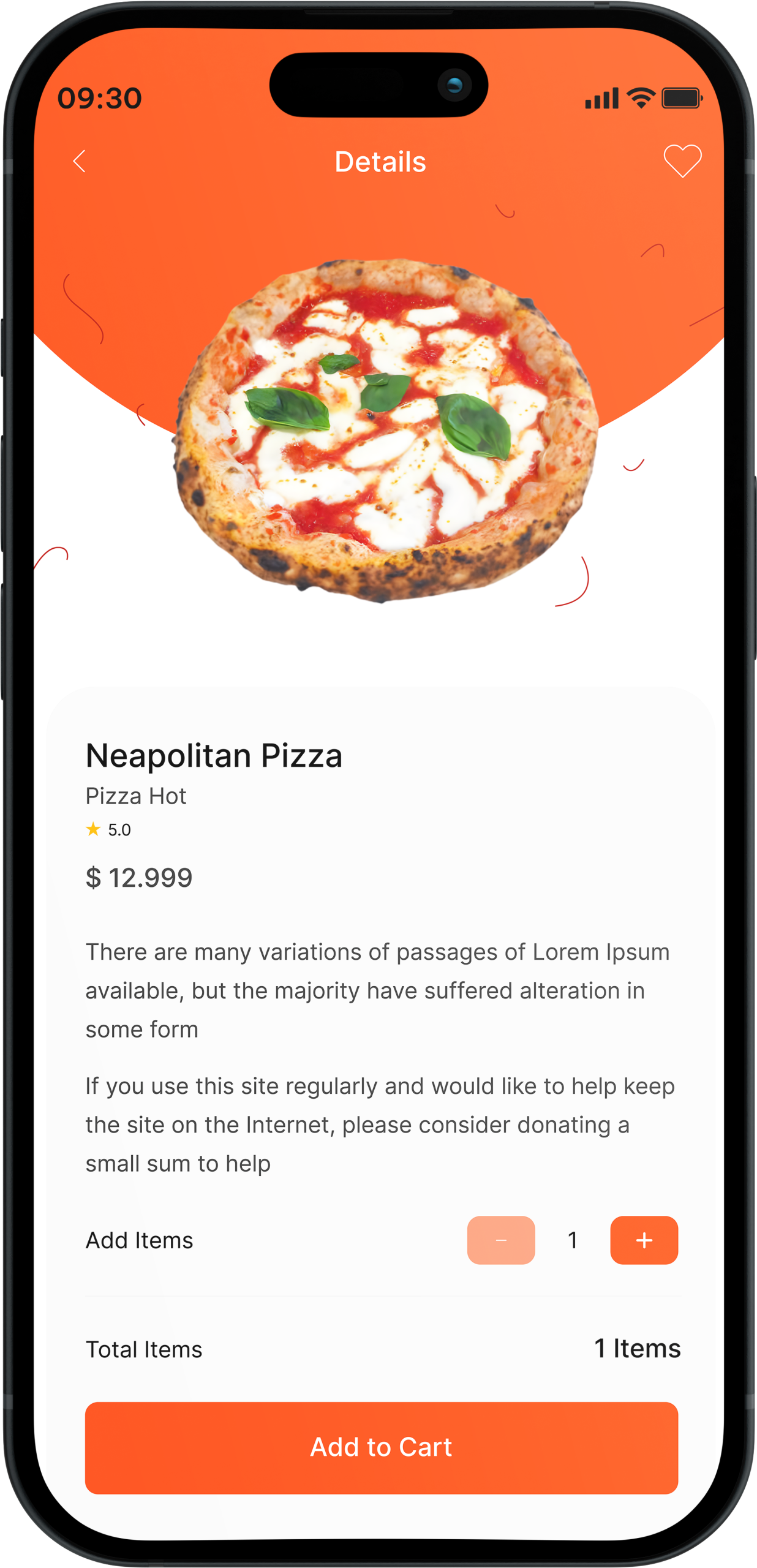Add the Neapolitan Pizza to the cart
This screenshot has width=757, height=1568.
(381, 1448)
